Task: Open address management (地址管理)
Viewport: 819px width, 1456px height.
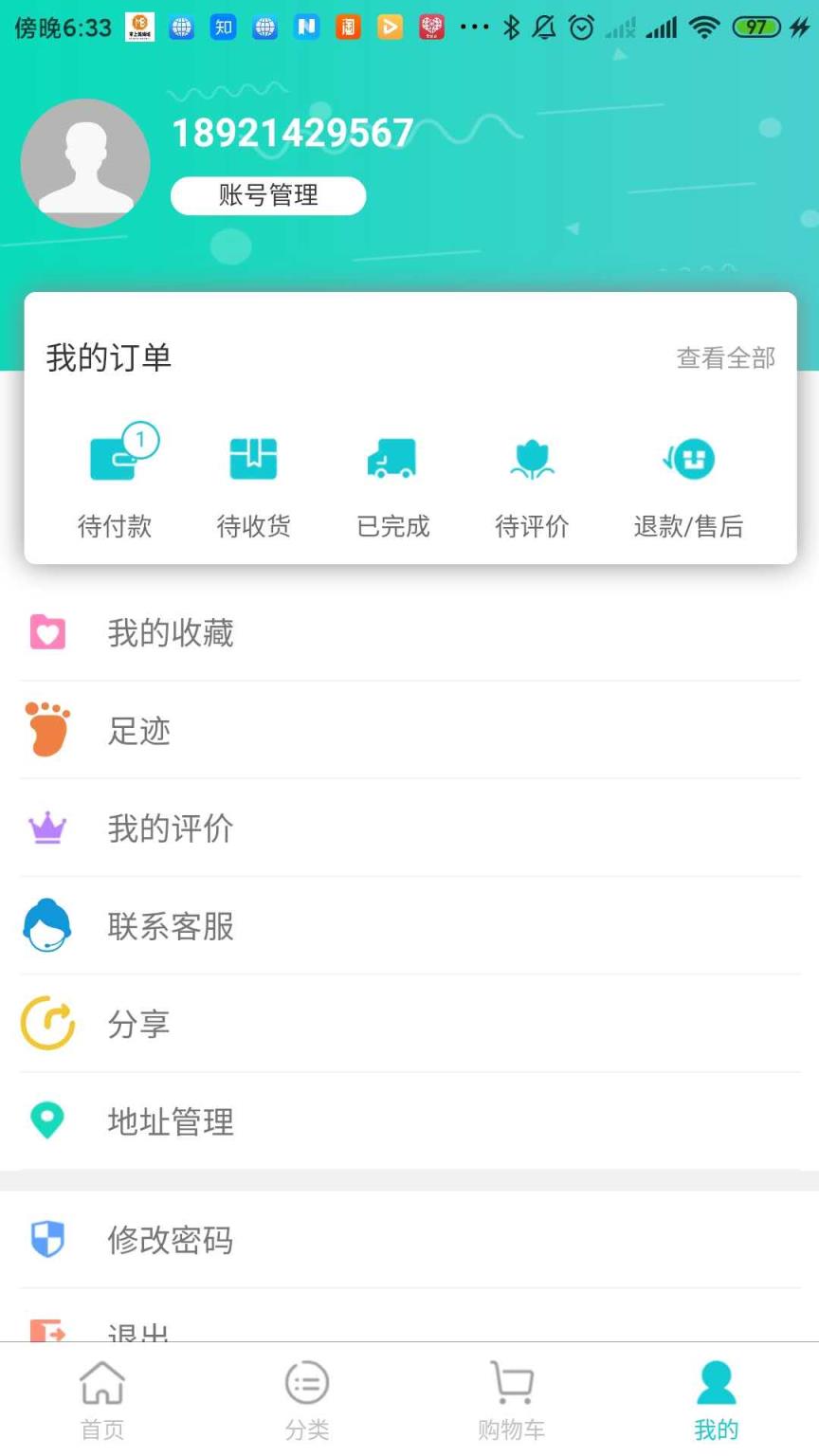Action: (x=171, y=1122)
